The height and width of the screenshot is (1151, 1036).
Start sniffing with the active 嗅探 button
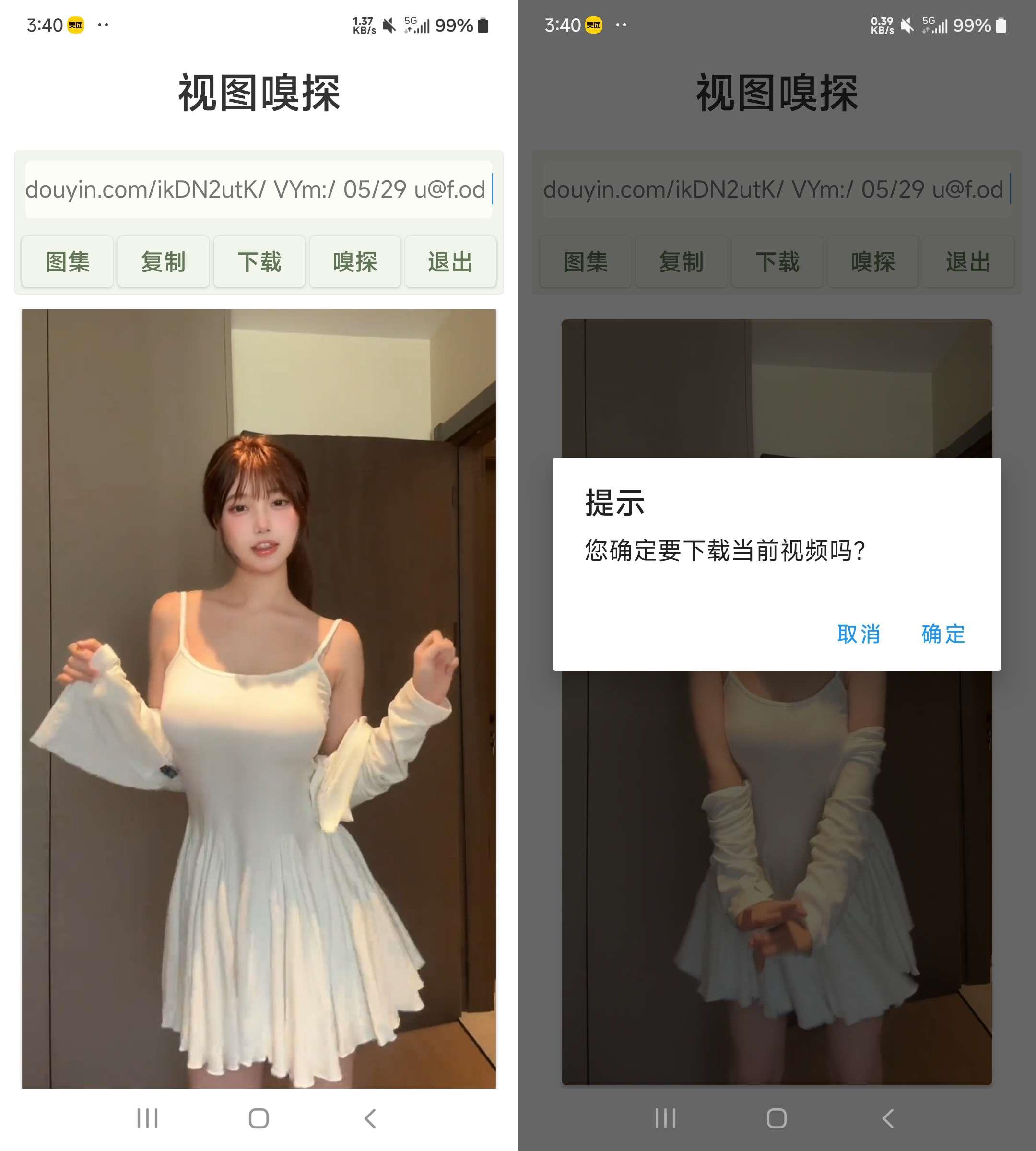(x=354, y=262)
